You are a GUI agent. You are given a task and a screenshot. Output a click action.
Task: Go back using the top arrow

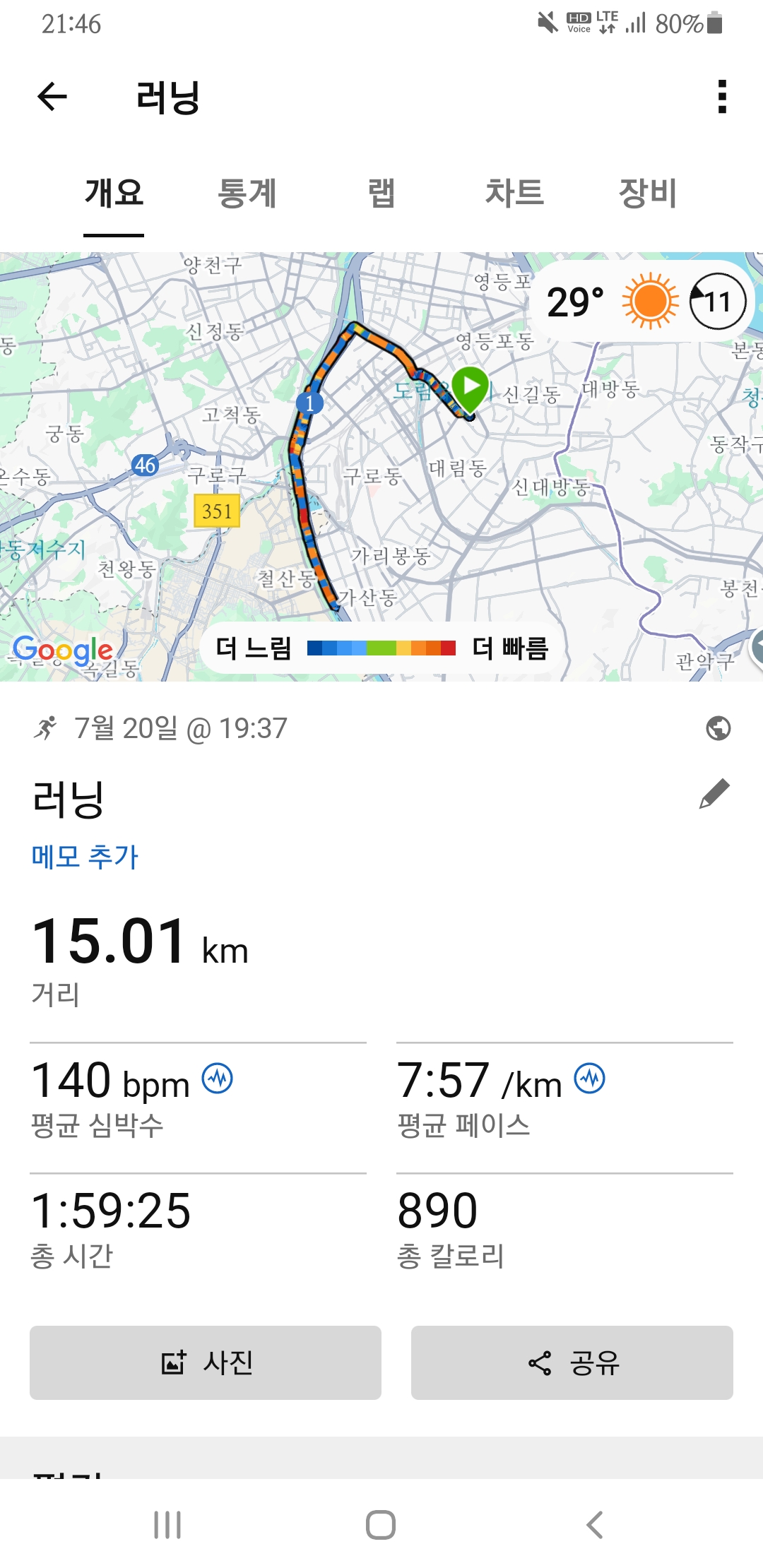(52, 97)
